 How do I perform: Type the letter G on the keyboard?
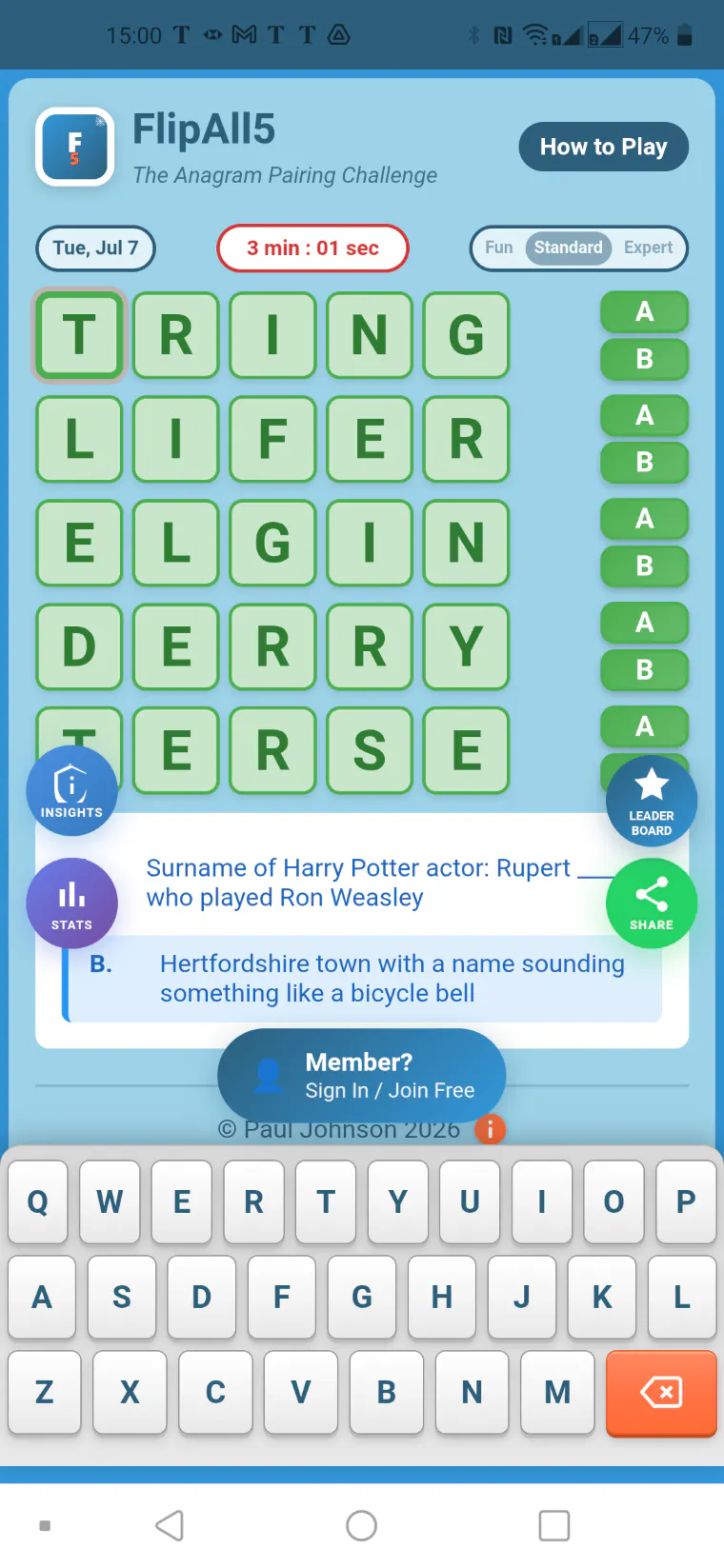click(x=361, y=1297)
